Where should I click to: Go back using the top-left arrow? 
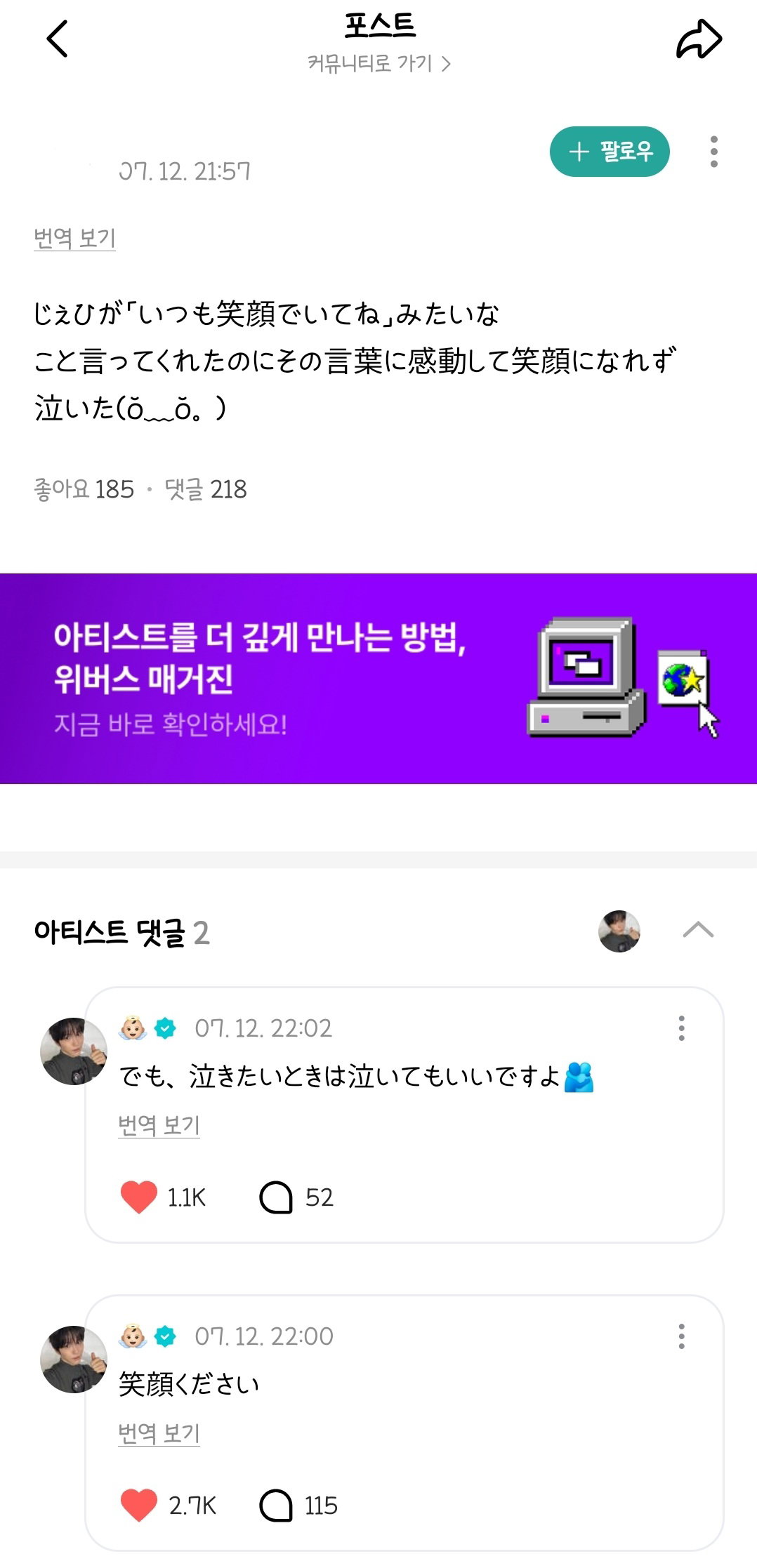58,39
